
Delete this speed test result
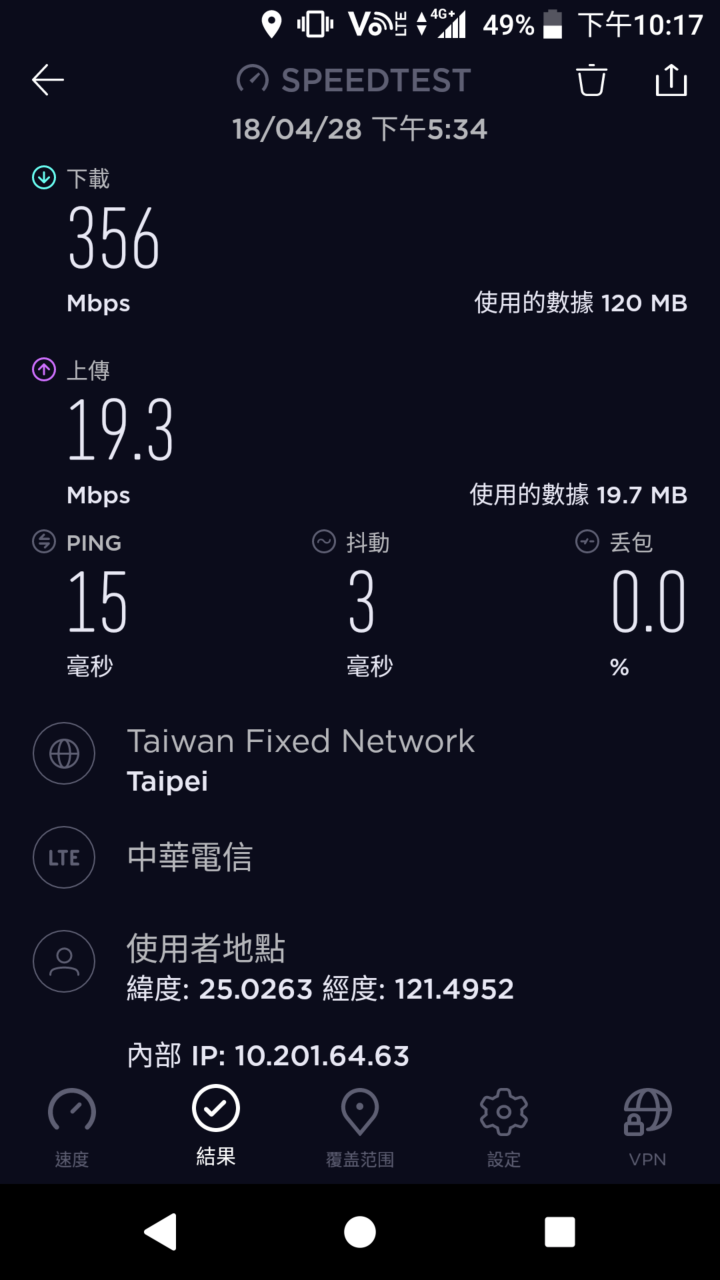[x=592, y=80]
